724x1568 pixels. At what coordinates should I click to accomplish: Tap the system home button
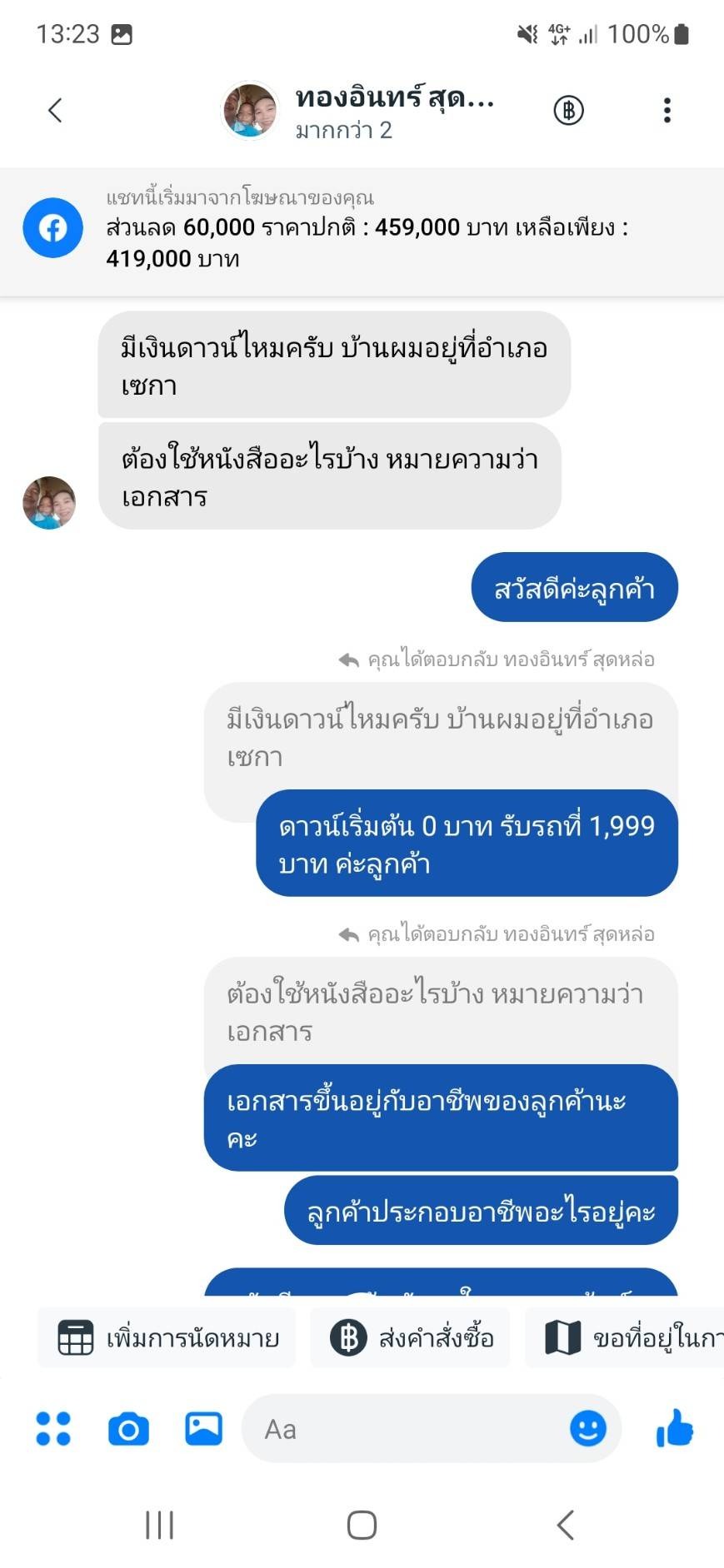[x=362, y=1526]
